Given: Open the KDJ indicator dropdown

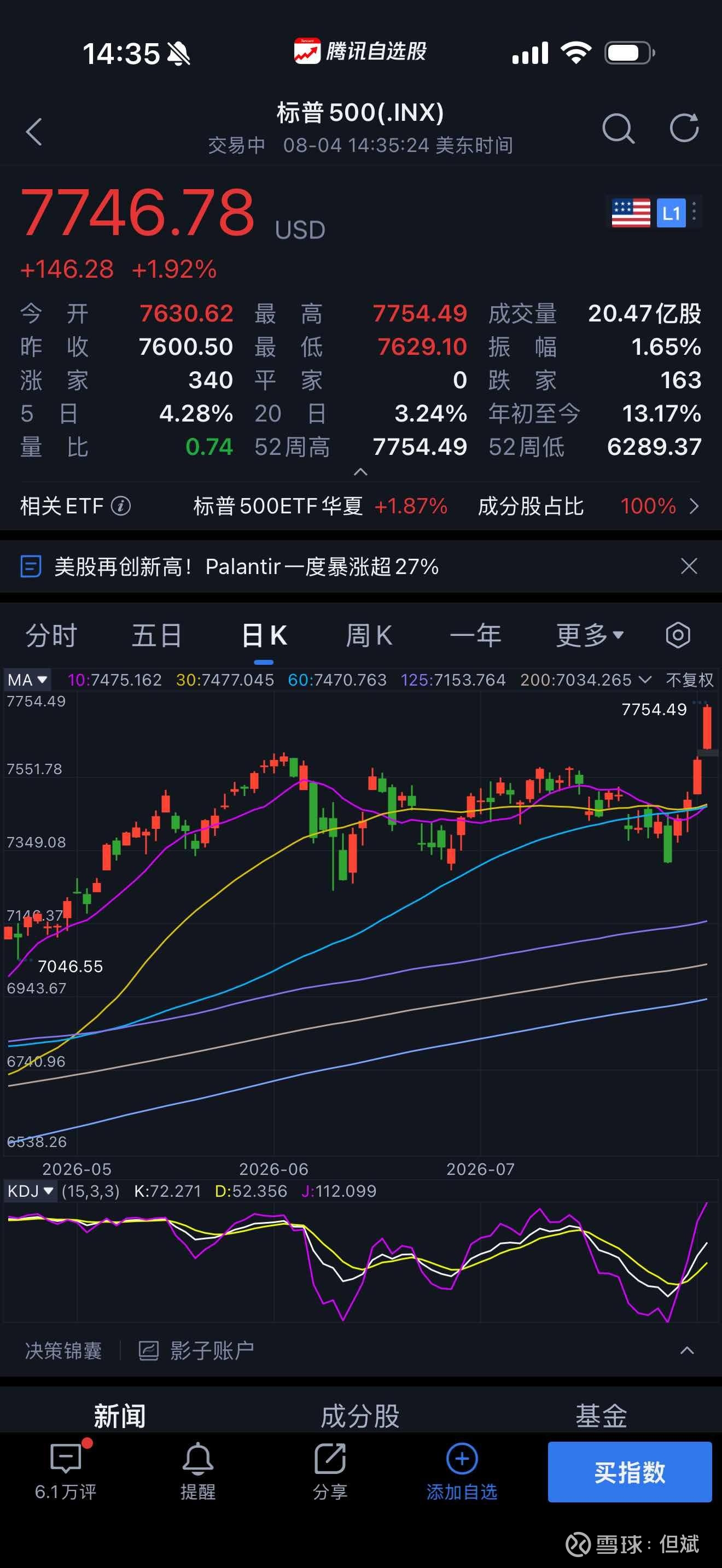Looking at the screenshot, I should (31, 1191).
